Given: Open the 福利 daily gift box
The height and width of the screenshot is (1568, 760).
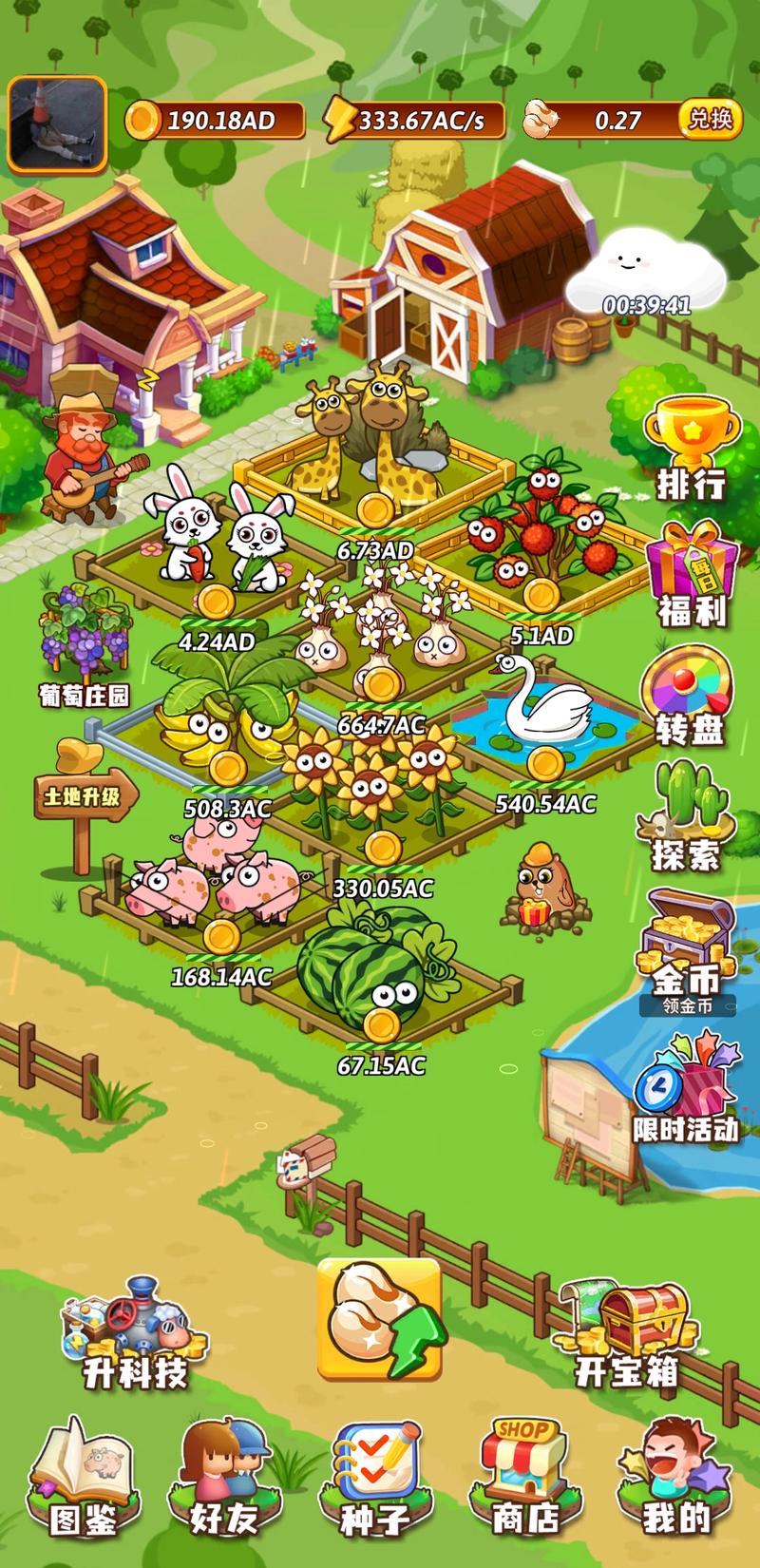Looking at the screenshot, I should pyautogui.click(x=692, y=577).
